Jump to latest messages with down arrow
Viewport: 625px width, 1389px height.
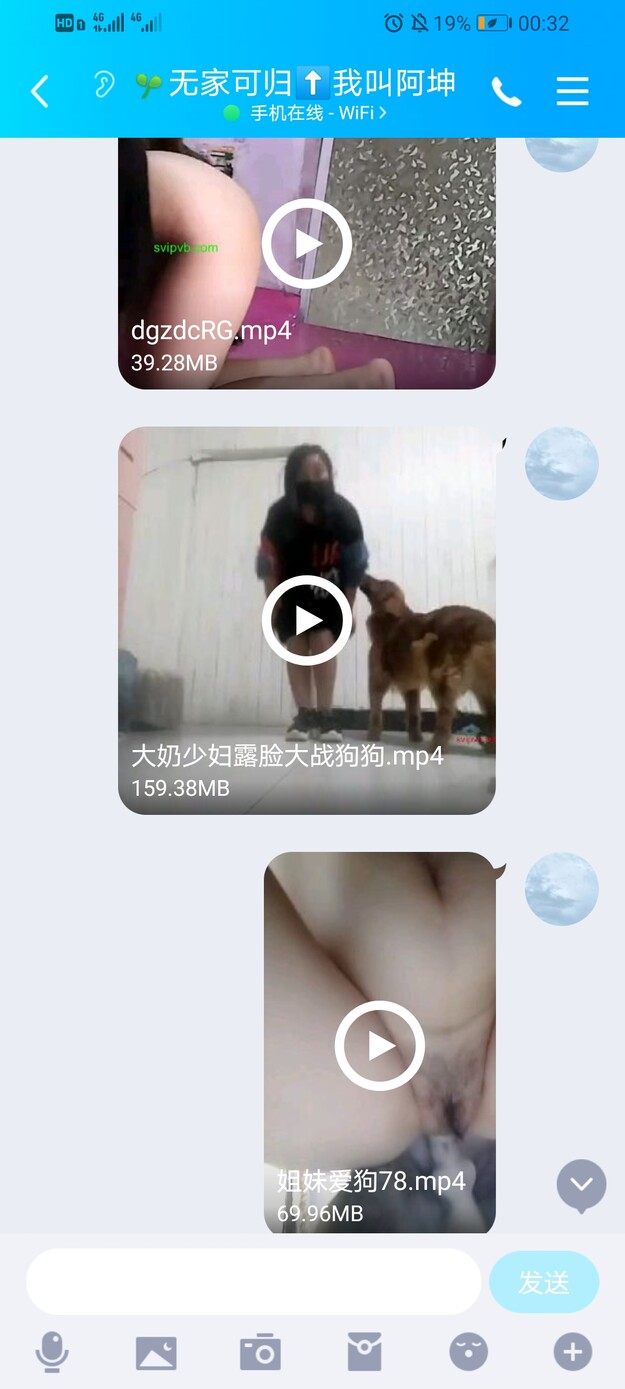tap(581, 1185)
